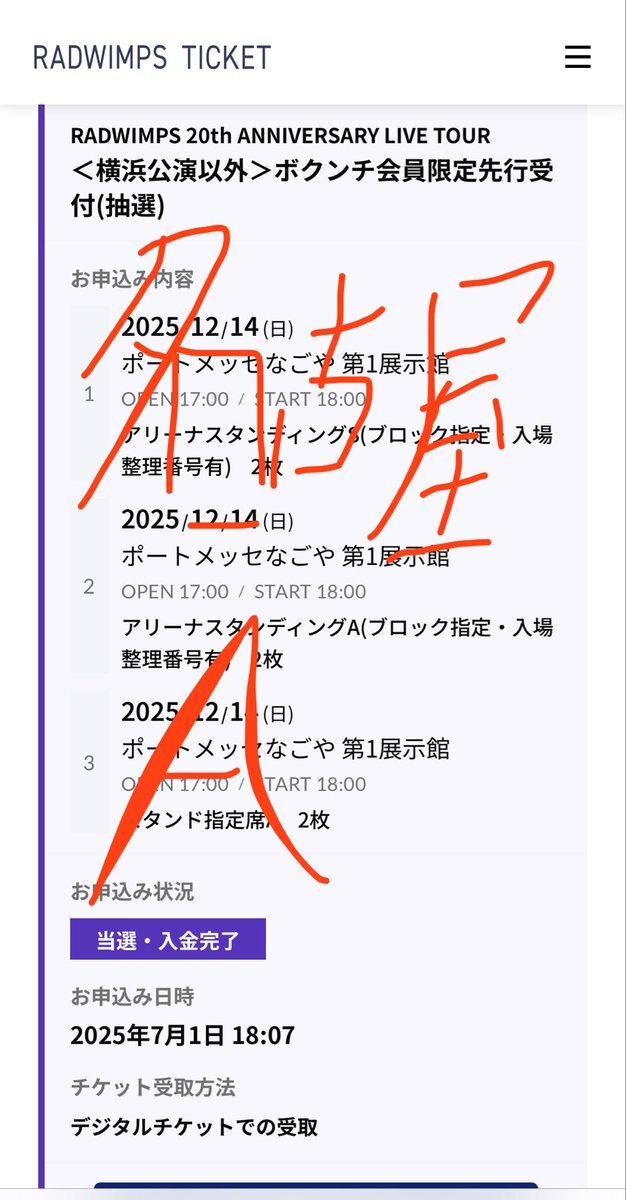Screen dimensions: 626x1200
Task: Open the hamburger menu
Action: (578, 57)
